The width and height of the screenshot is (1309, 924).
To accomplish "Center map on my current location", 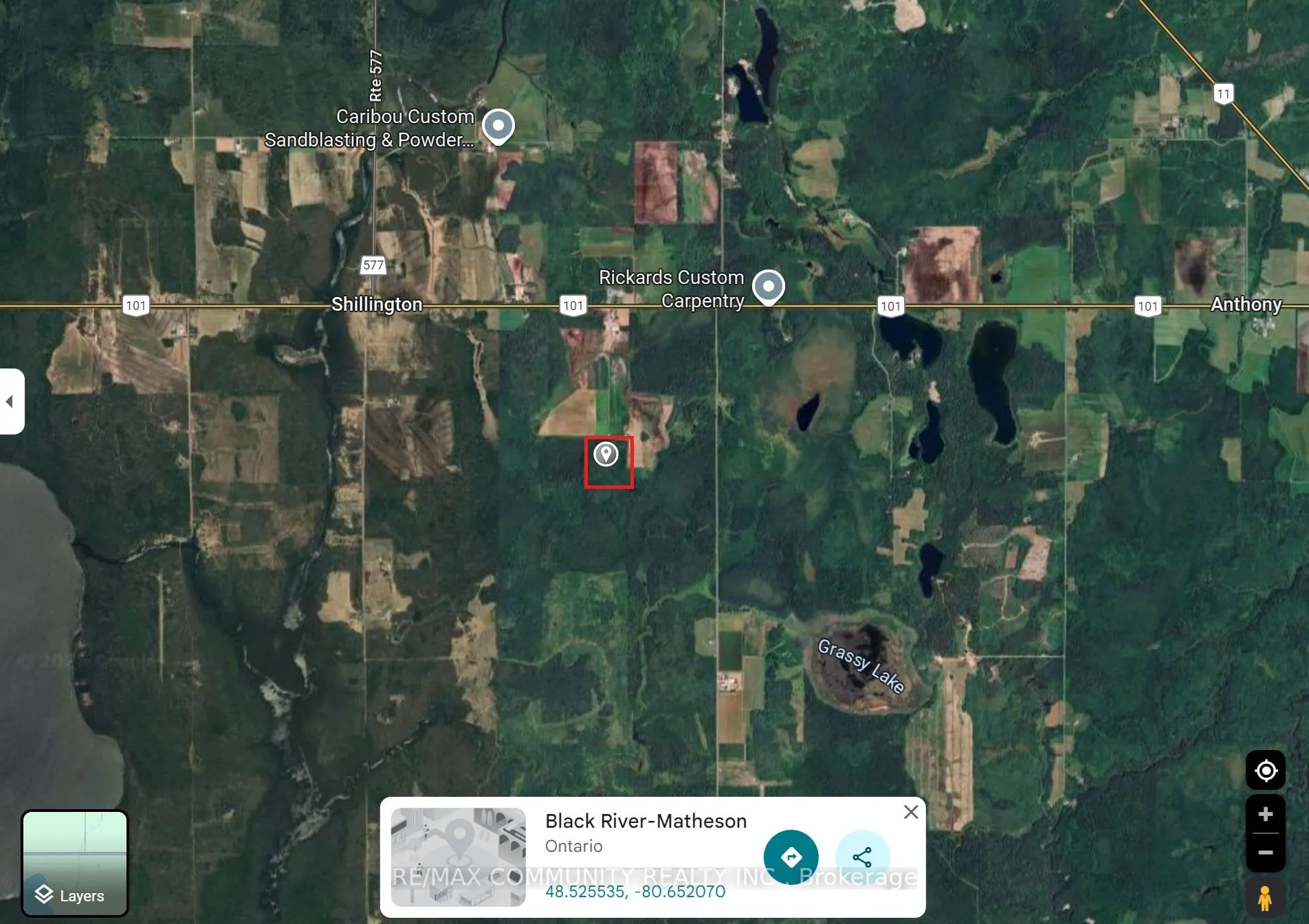I will pyautogui.click(x=1265, y=770).
